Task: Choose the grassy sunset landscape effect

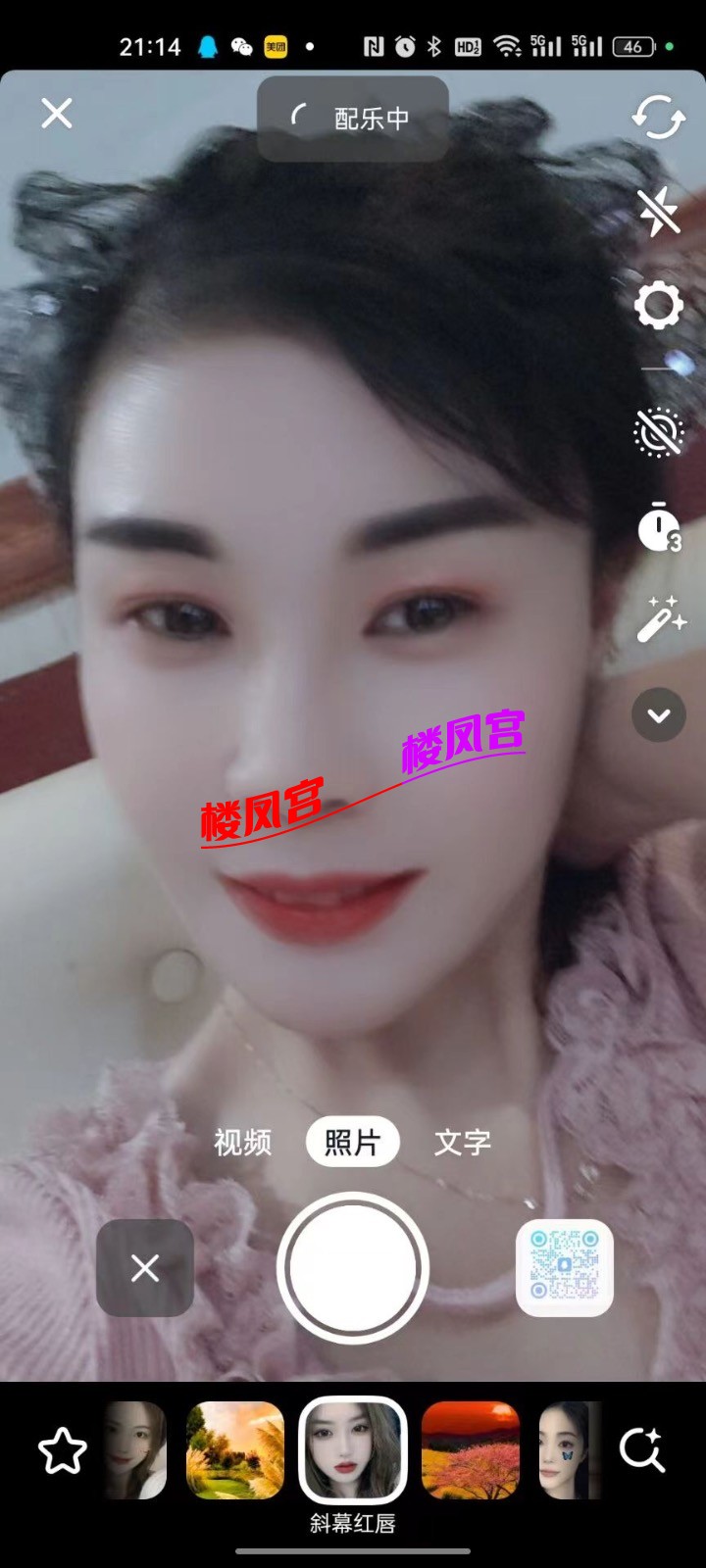Action: (x=235, y=1450)
